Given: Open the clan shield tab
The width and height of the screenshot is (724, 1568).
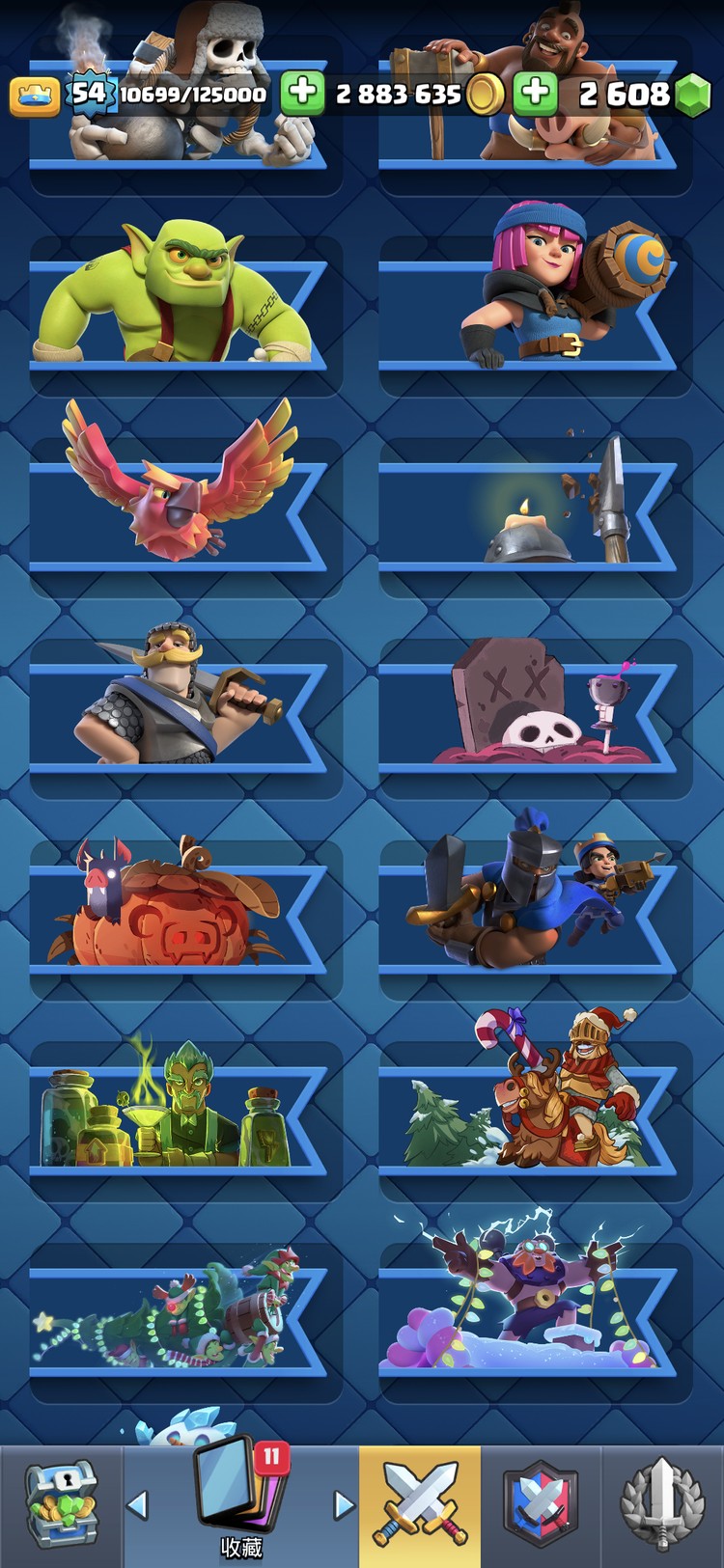Looking at the screenshot, I should [541, 1505].
